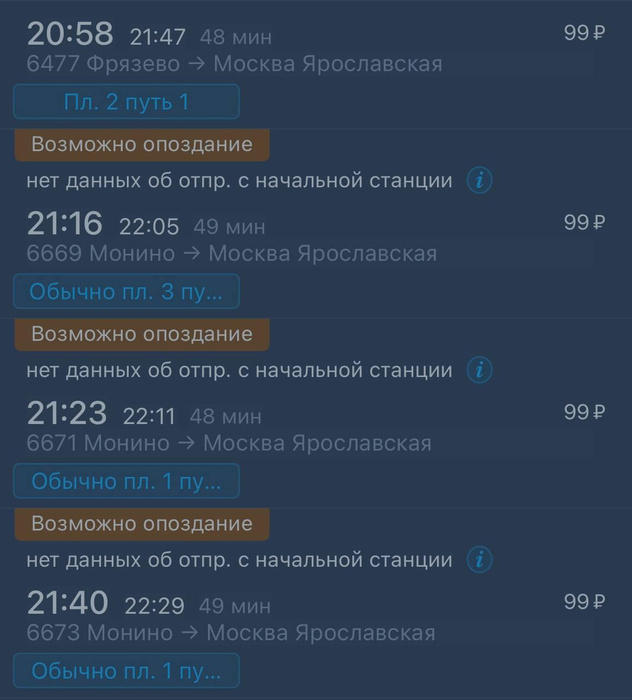The width and height of the screenshot is (632, 700).
Task: Tap the platform chip under train 6673
Action: click(126, 672)
